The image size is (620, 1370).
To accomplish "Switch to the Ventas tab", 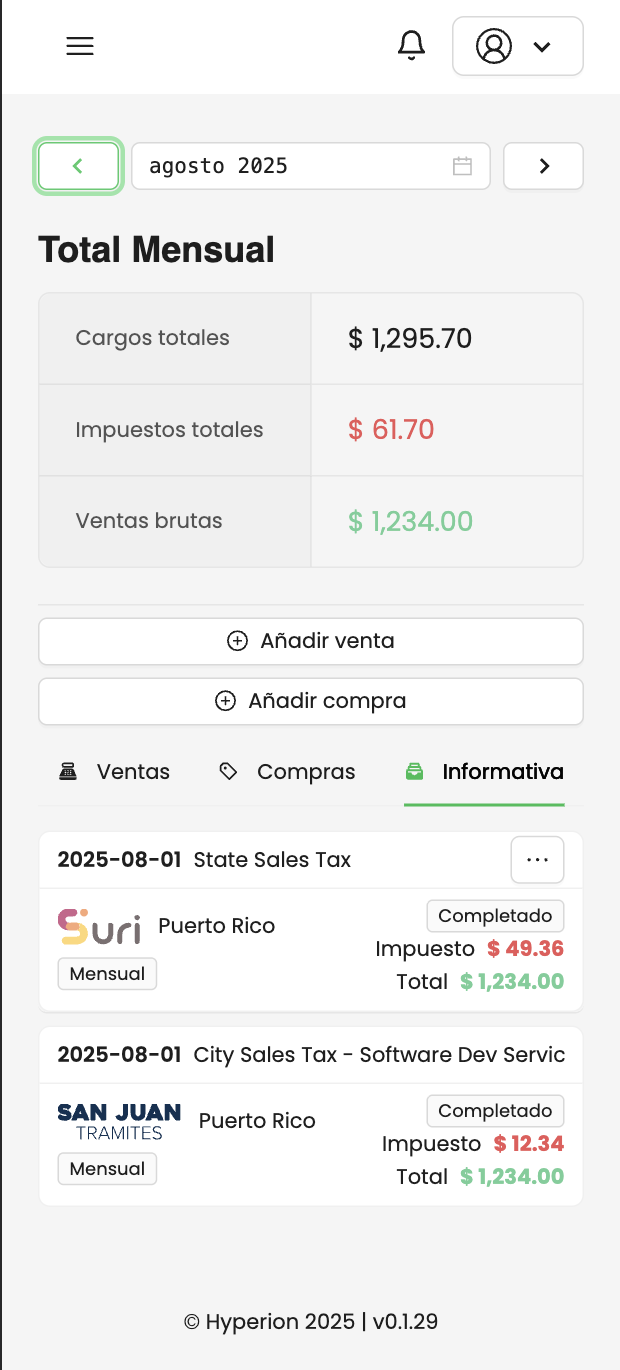I will pyautogui.click(x=115, y=772).
